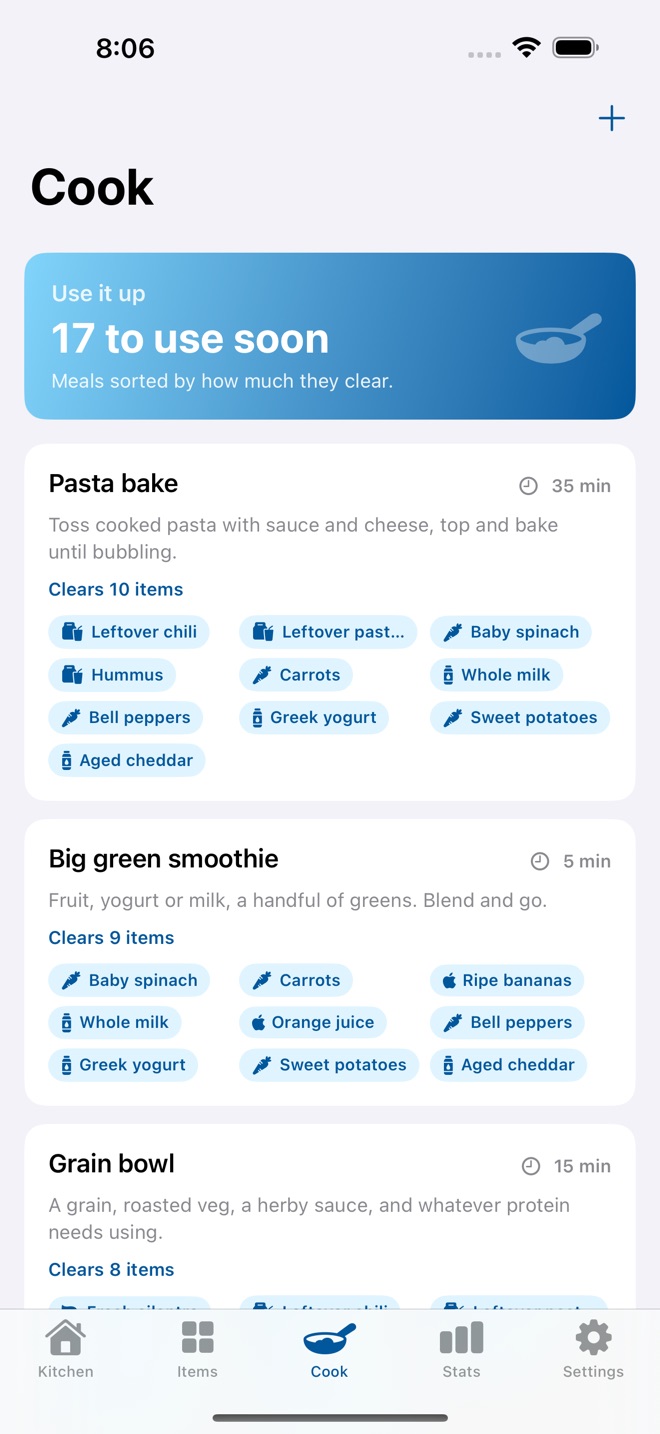The image size is (660, 1434).
Task: Open the Big green smoothie card
Action: [330, 962]
